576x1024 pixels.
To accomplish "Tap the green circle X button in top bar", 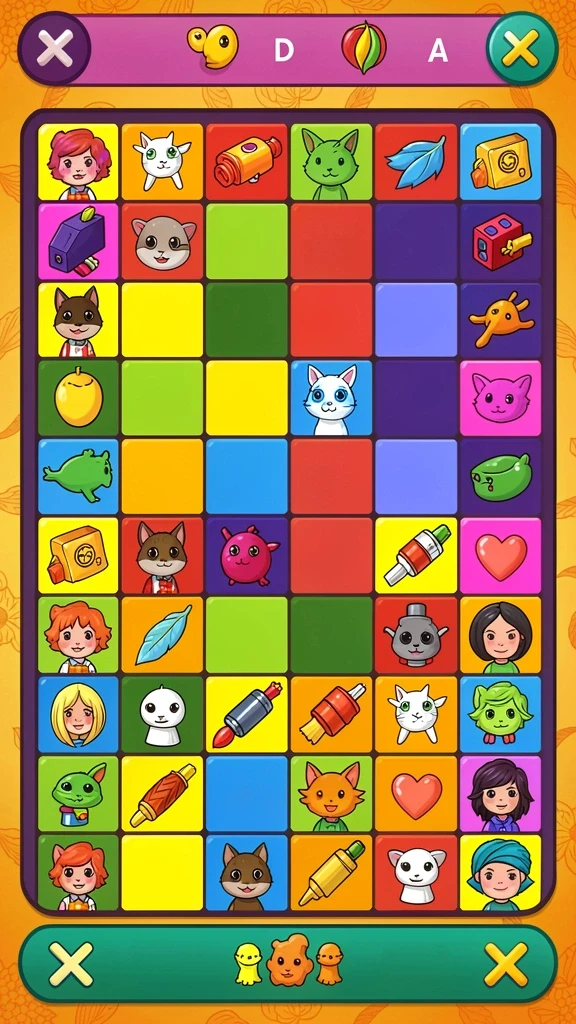I will [x=522, y=48].
